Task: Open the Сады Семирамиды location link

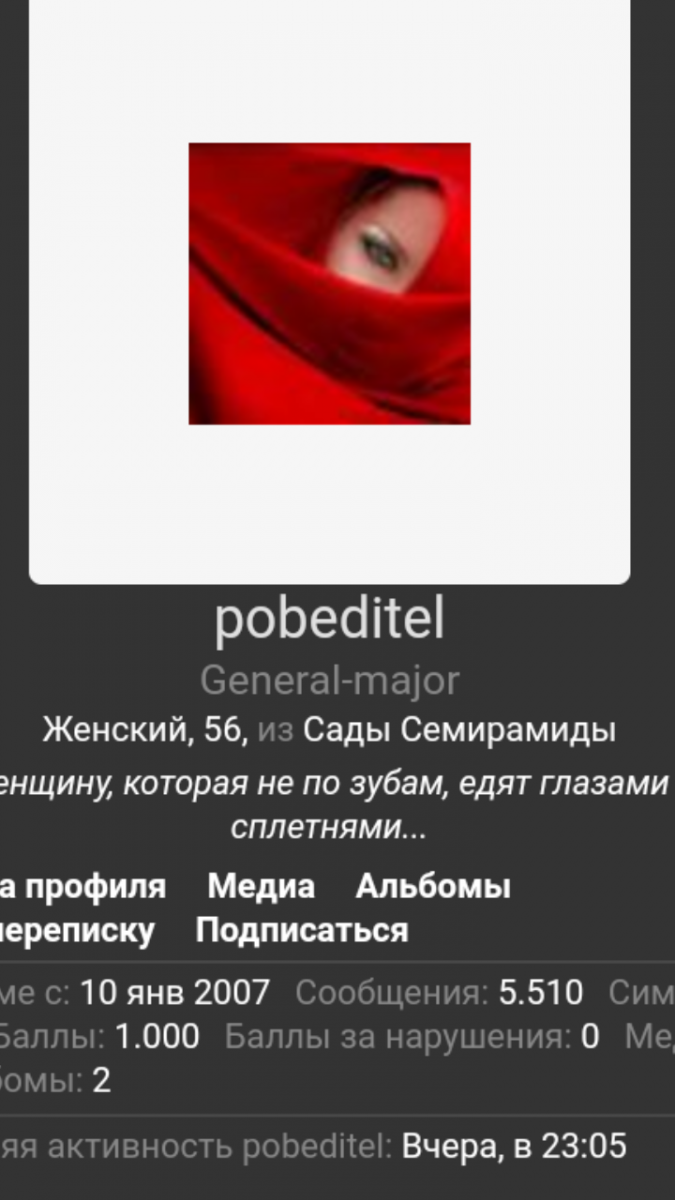Action: pyautogui.click(x=459, y=731)
